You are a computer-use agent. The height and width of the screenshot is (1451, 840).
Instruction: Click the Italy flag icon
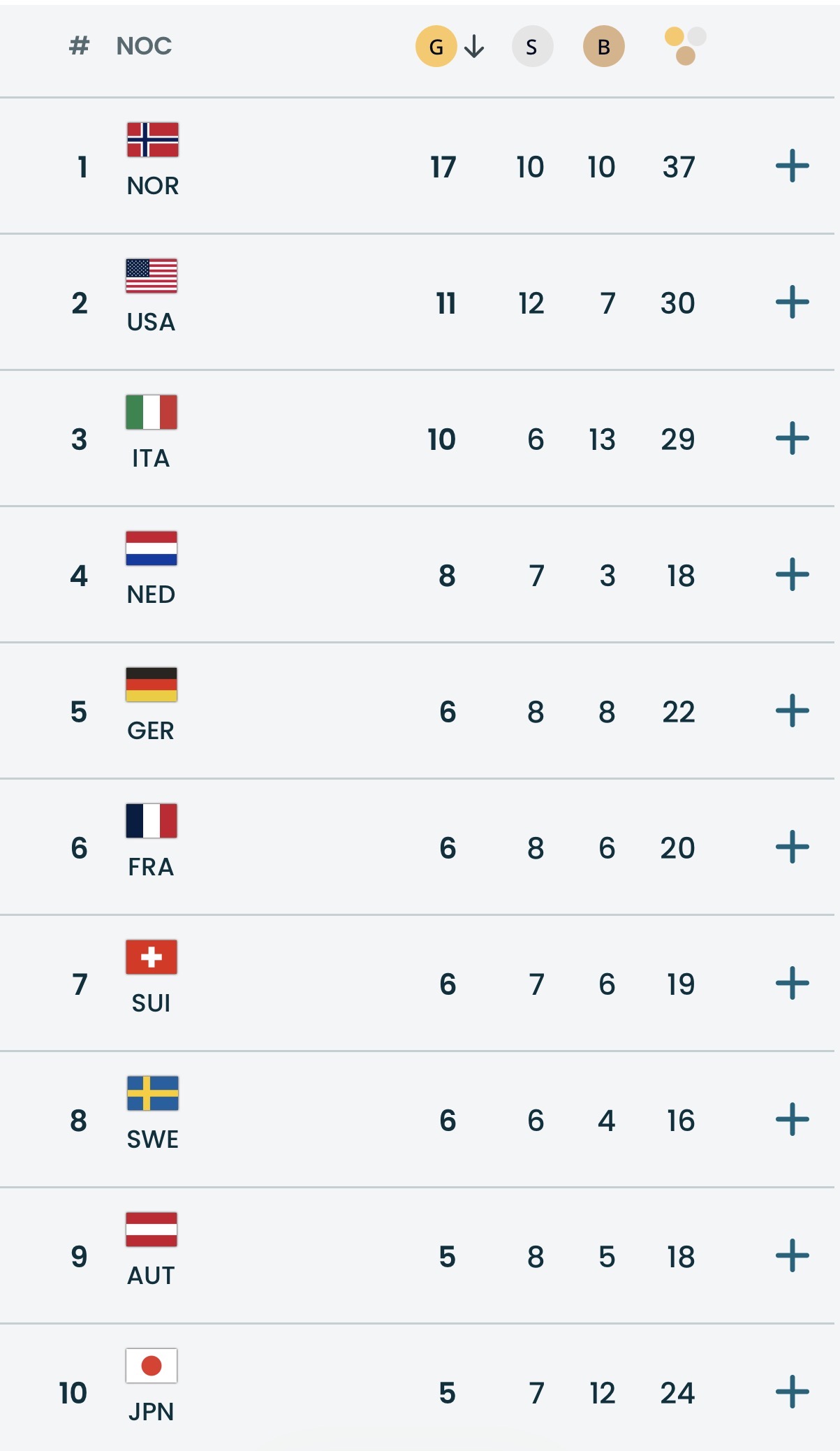pos(151,411)
